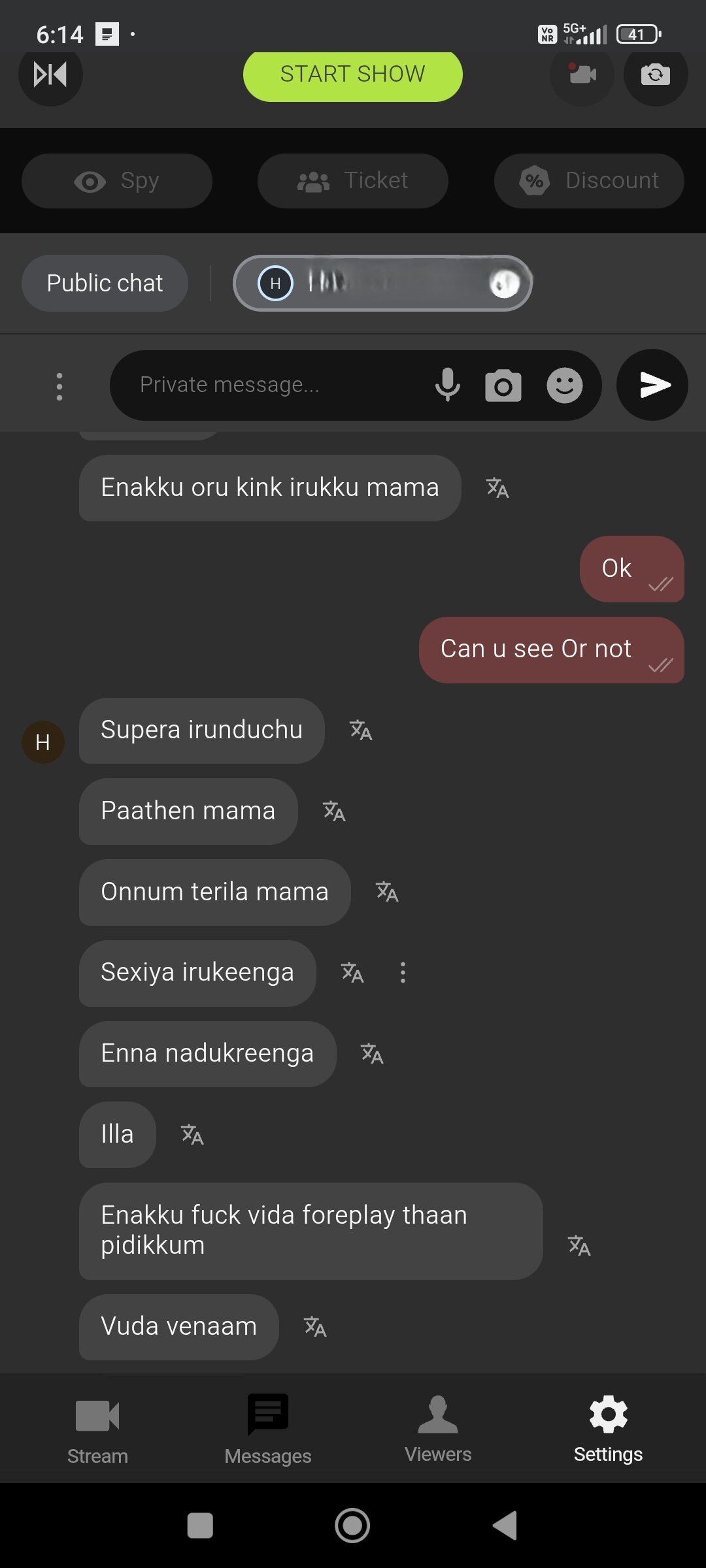Image resolution: width=706 pixels, height=1568 pixels.
Task: Record a voice message with the microphone
Action: (448, 385)
